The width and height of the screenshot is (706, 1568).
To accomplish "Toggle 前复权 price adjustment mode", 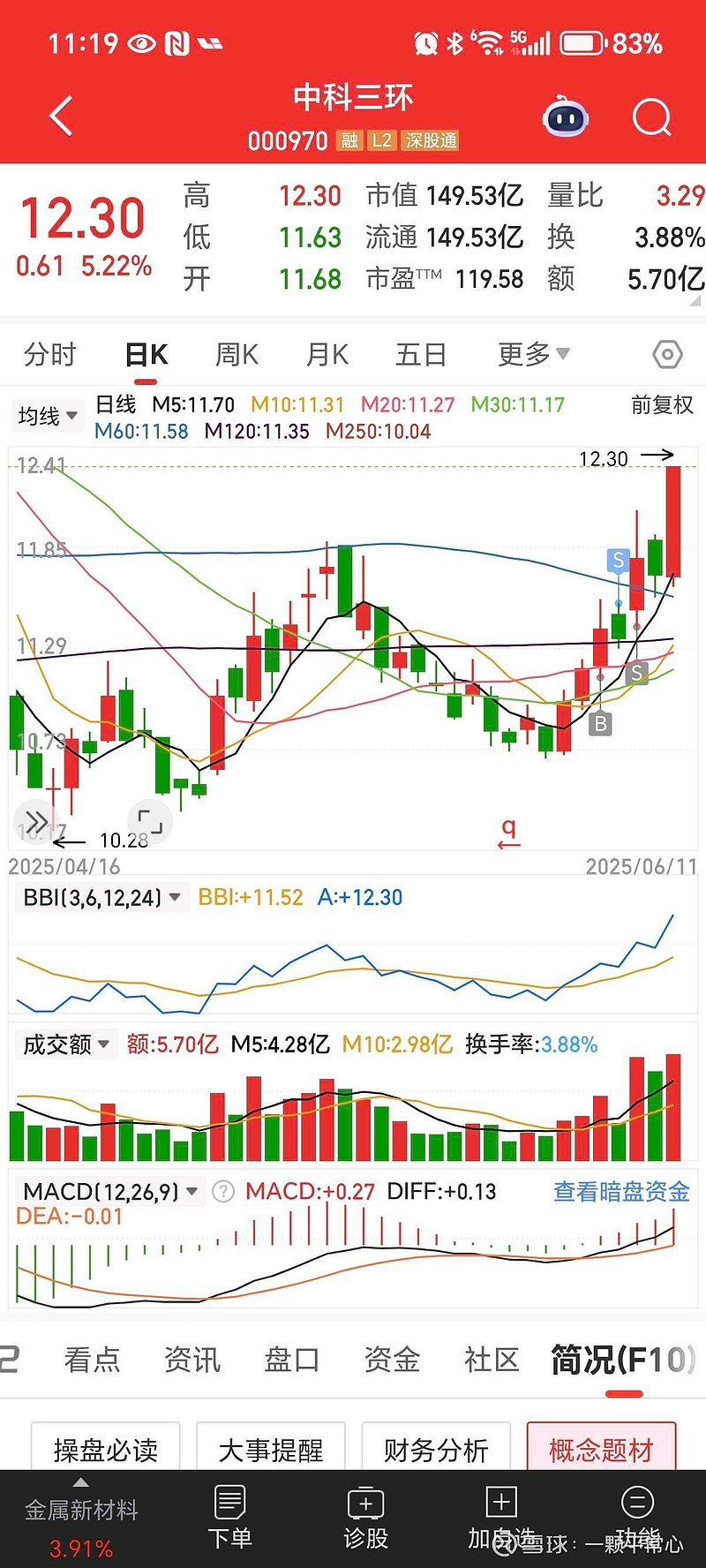I will coord(662,406).
